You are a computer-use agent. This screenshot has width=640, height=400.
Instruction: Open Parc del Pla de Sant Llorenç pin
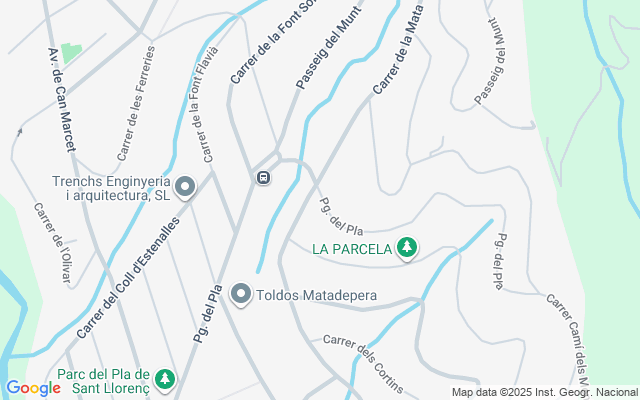pyautogui.click(x=164, y=380)
